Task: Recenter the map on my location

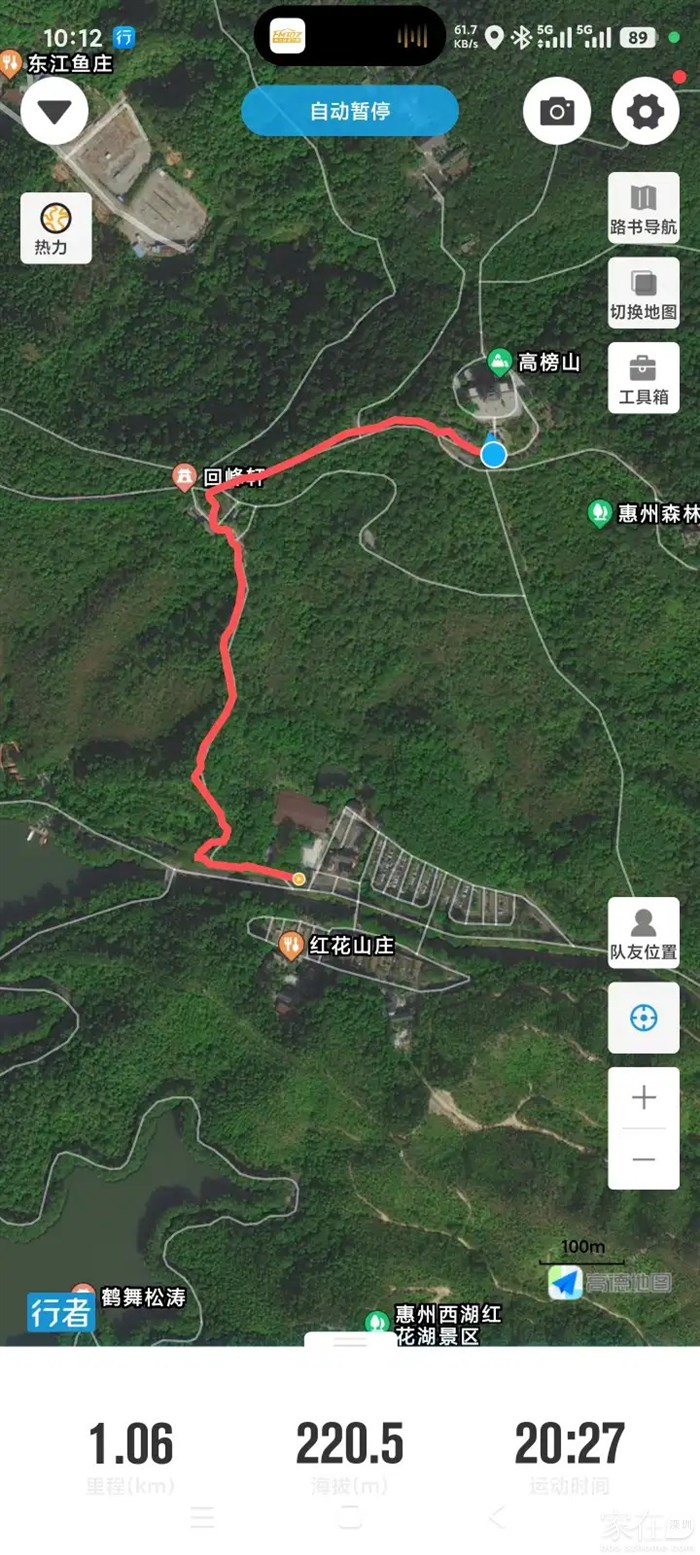Action: pyautogui.click(x=643, y=1018)
